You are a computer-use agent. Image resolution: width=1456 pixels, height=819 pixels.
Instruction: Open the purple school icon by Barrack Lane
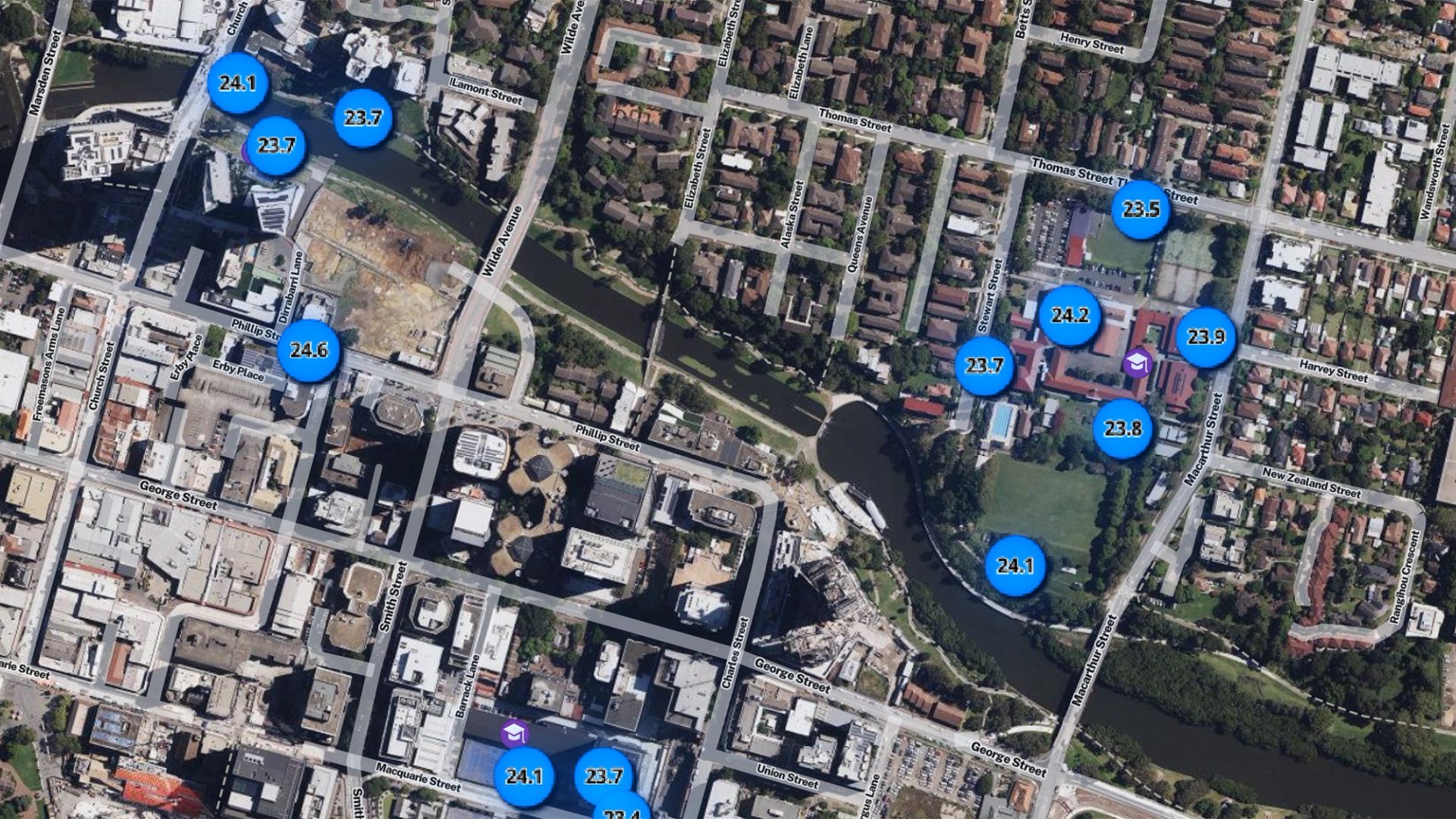(x=514, y=733)
